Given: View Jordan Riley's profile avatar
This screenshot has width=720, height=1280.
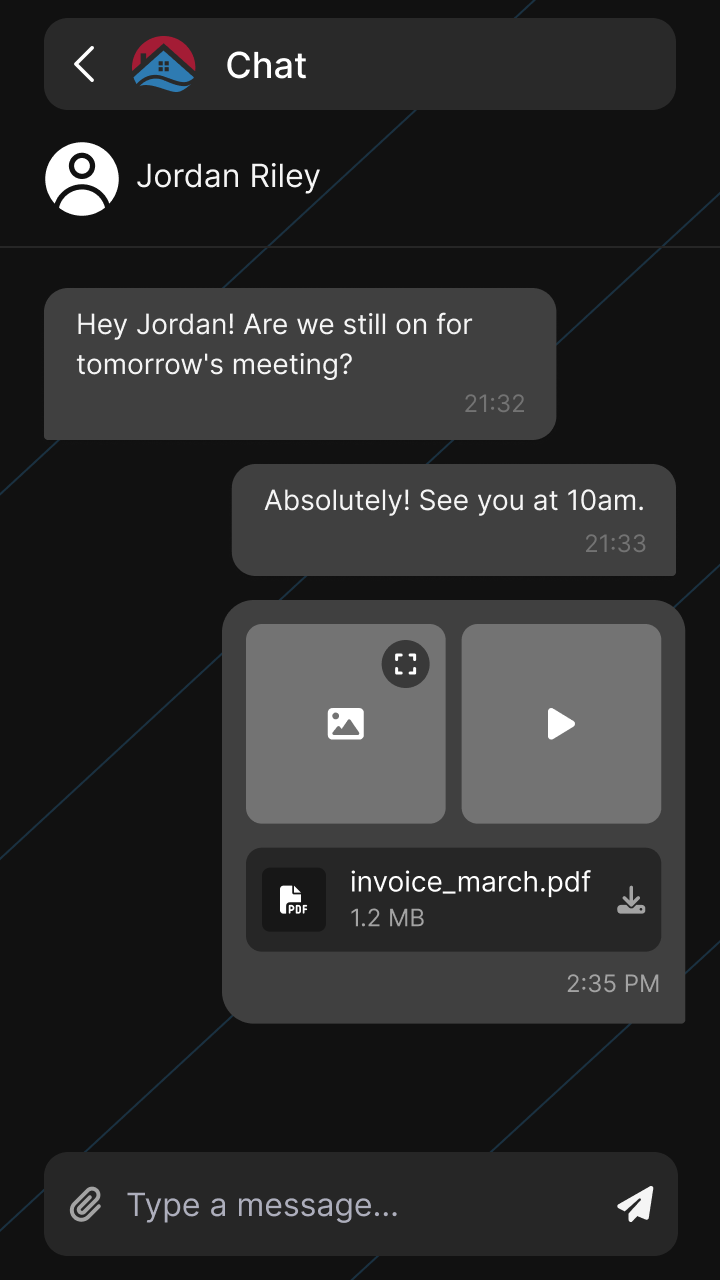Looking at the screenshot, I should [82, 179].
